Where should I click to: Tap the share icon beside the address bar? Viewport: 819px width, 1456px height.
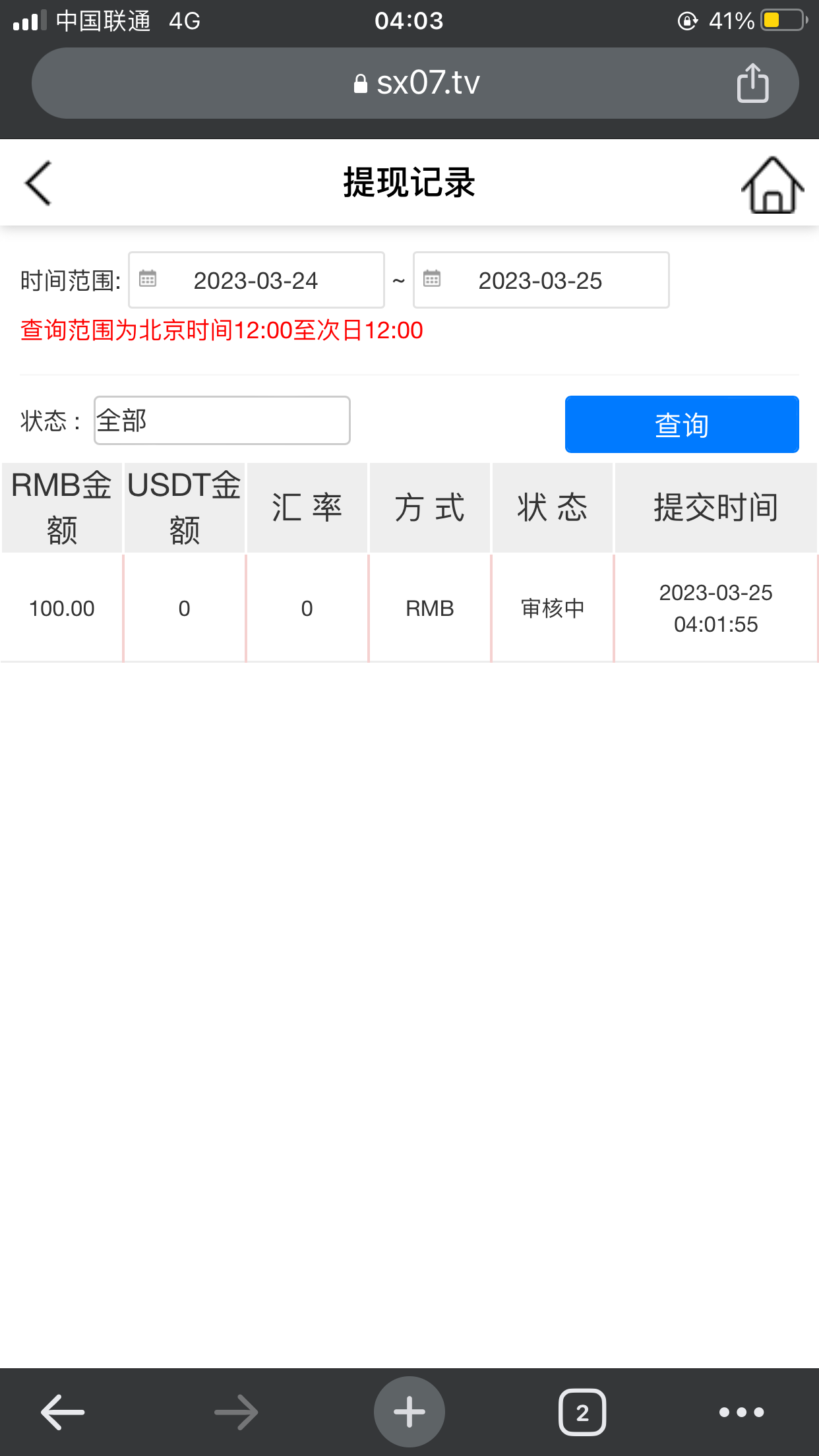tap(752, 82)
